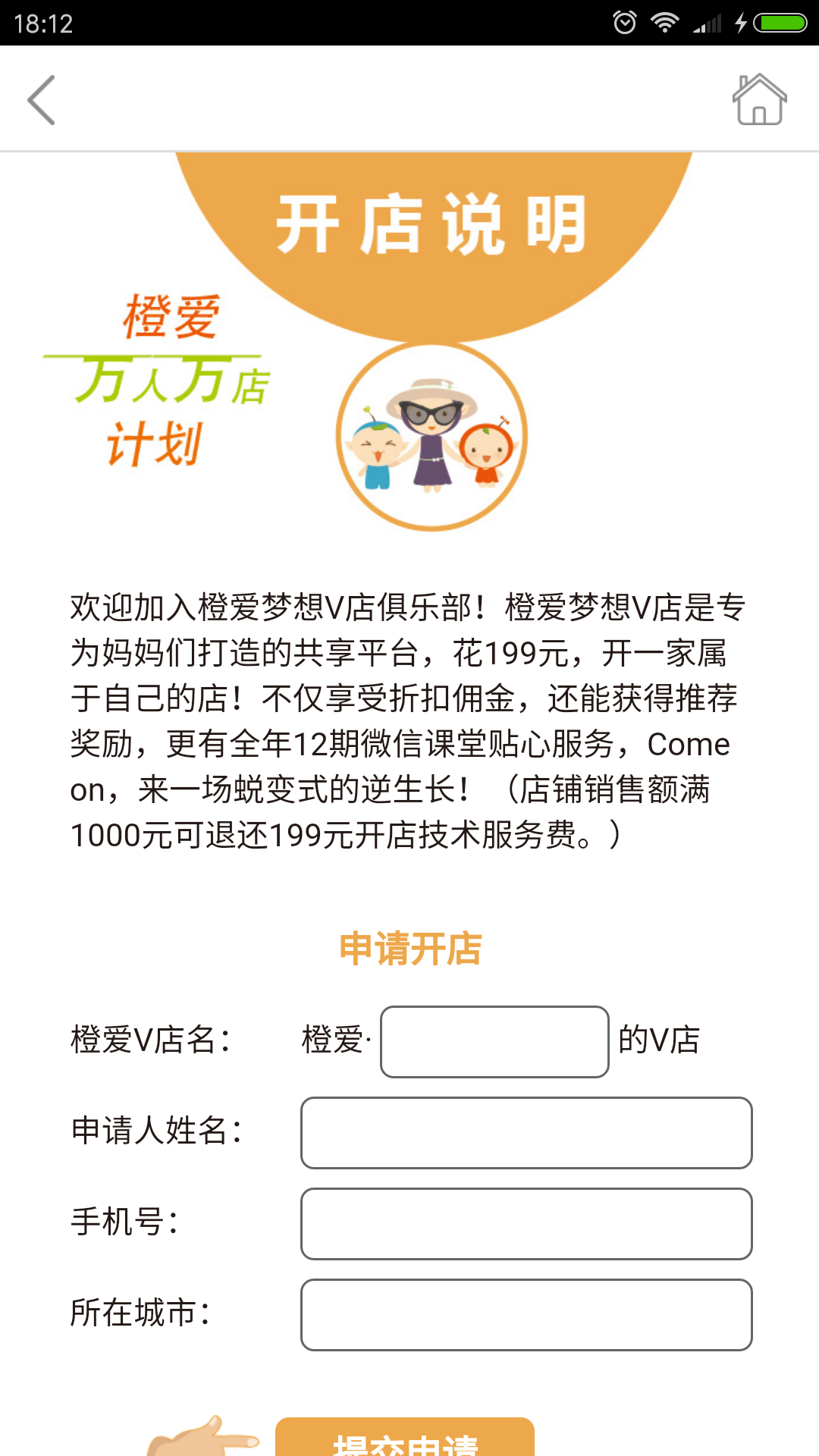This screenshot has height=1456, width=819.
Task: Focus the 申请人姓名 input box
Action: pos(526,1133)
